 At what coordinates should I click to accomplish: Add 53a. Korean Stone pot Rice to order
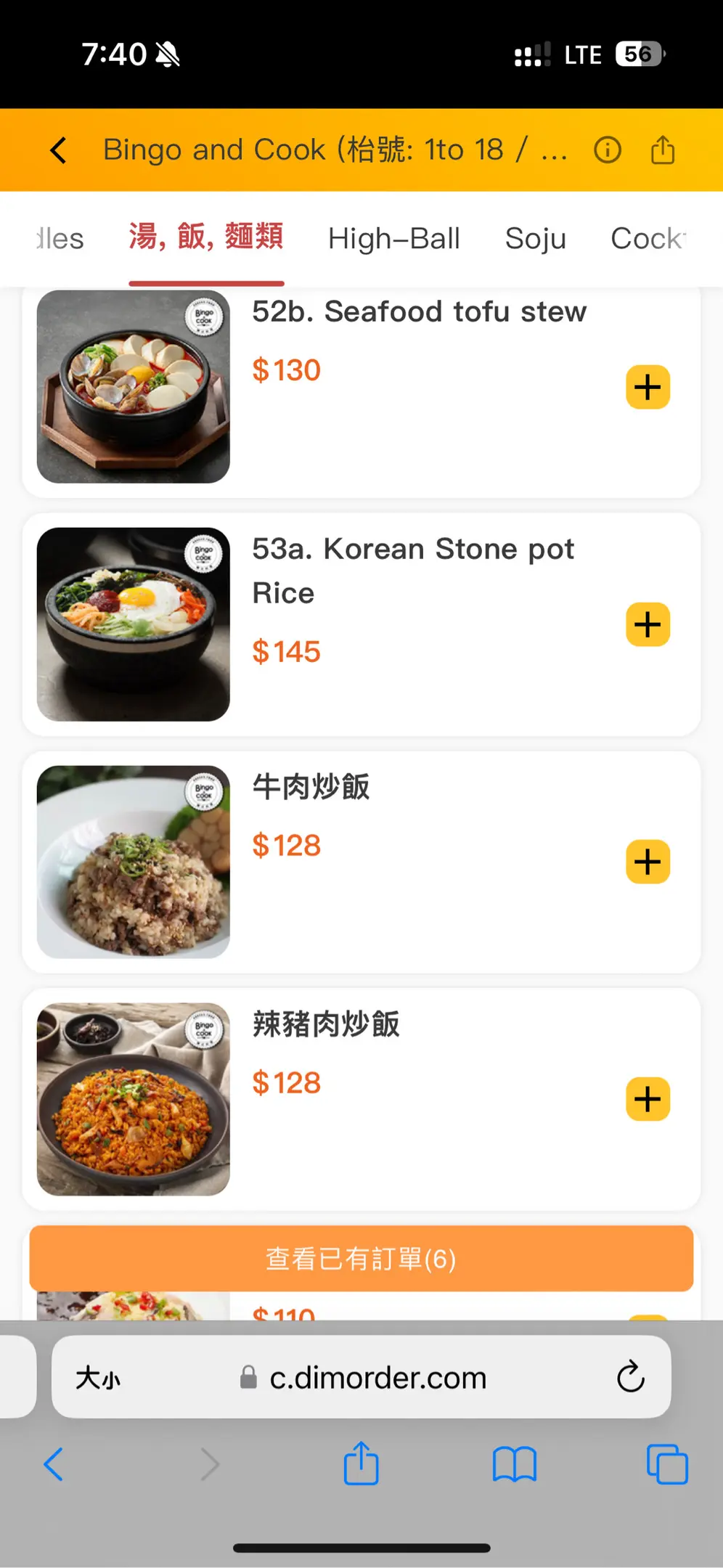coord(648,624)
